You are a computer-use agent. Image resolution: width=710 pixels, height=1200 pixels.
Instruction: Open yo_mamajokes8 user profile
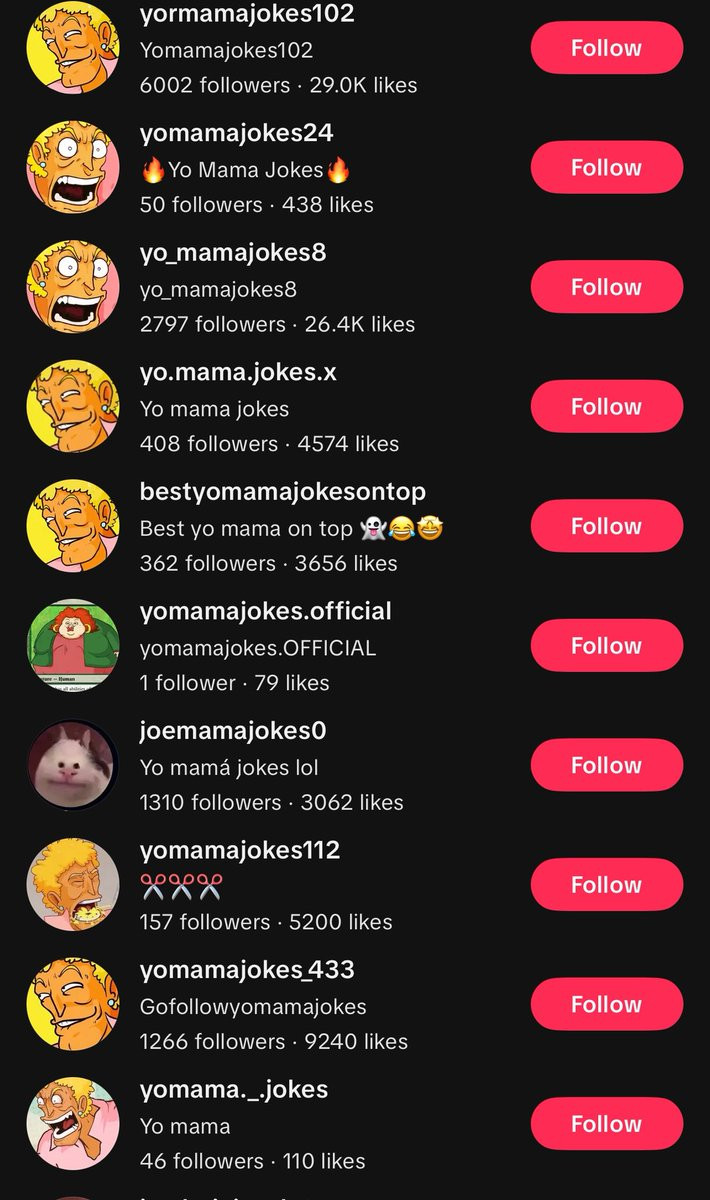pos(233,253)
